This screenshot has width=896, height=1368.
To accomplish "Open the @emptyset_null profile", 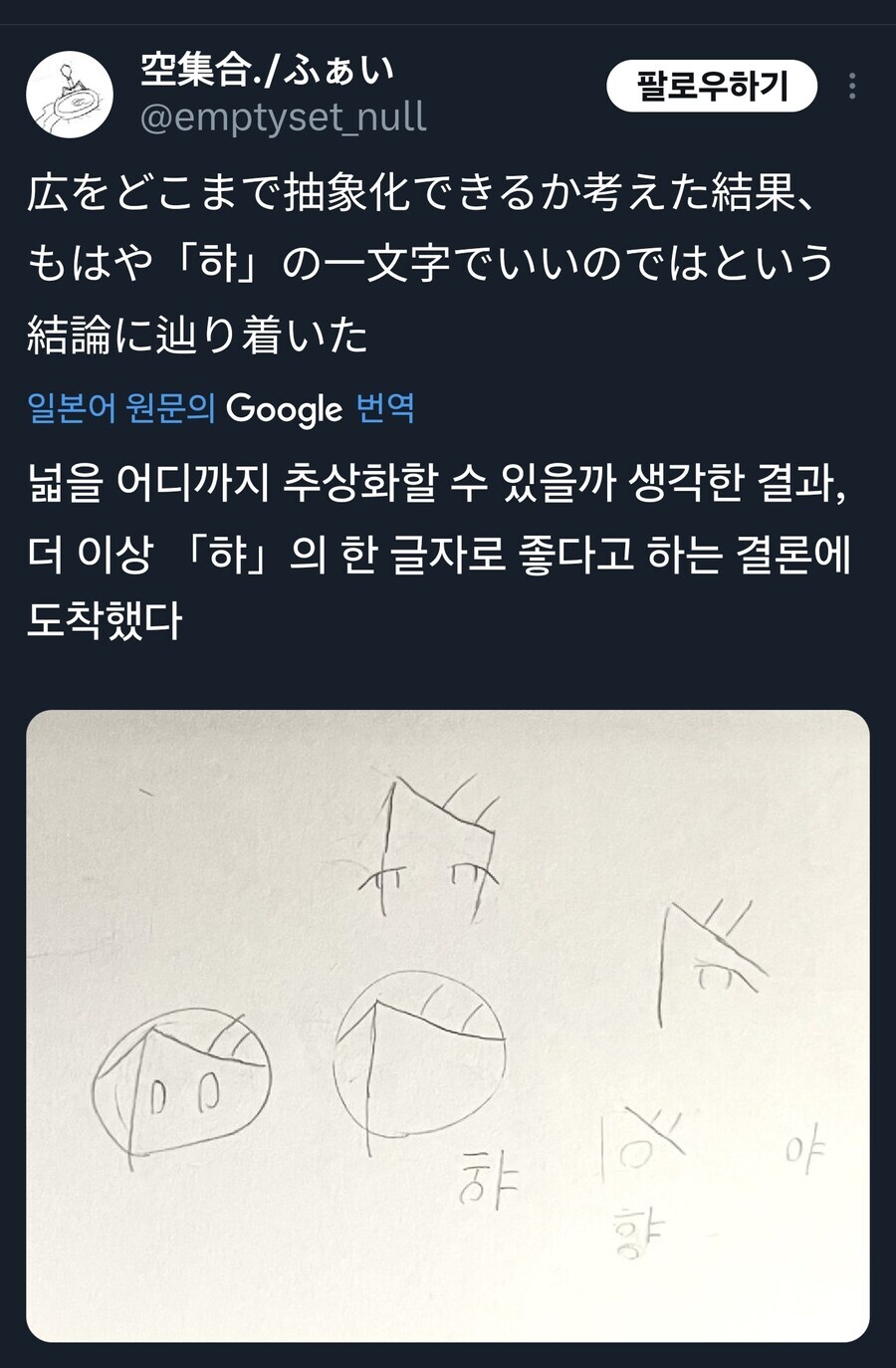I will click(x=283, y=117).
